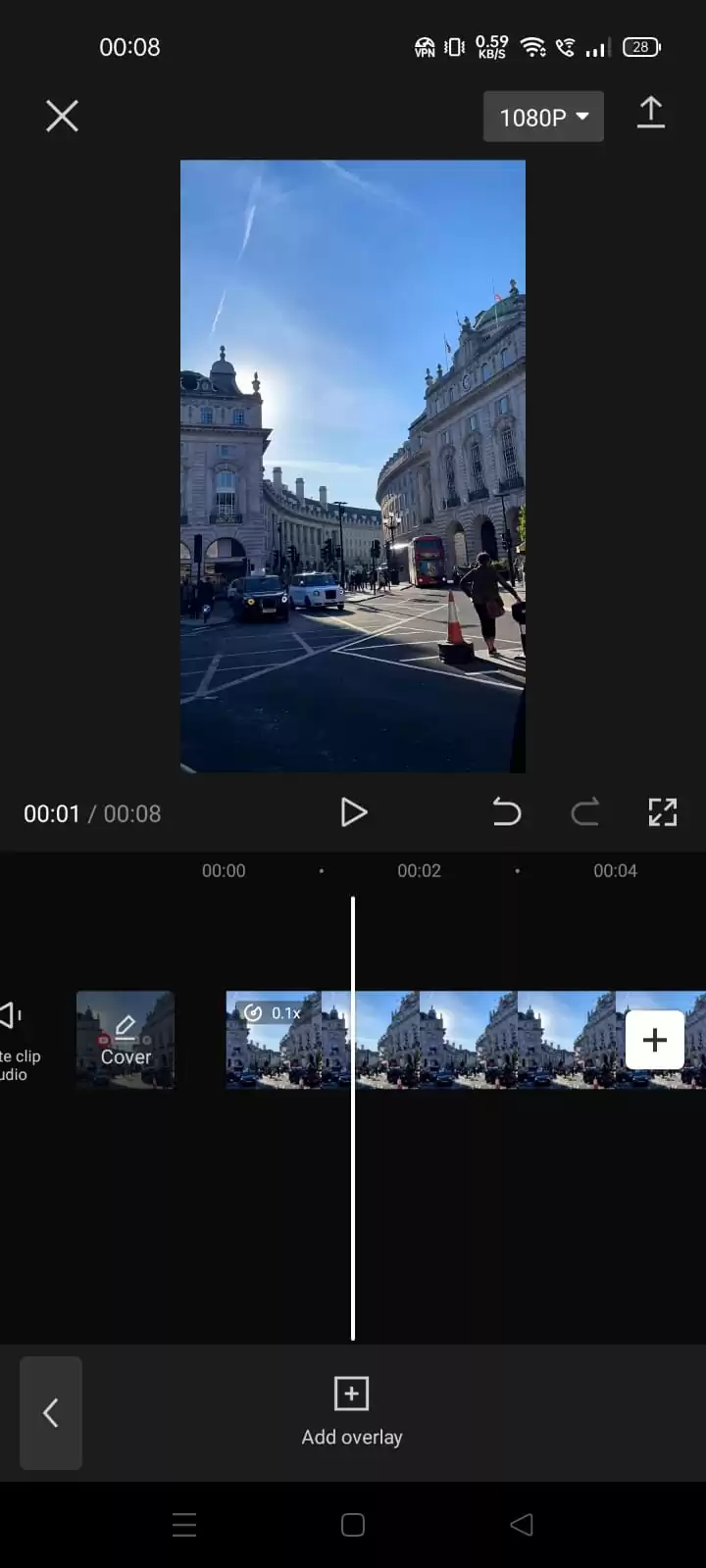Mute clip audio
The width and height of the screenshot is (706, 1568).
click(x=18, y=1040)
